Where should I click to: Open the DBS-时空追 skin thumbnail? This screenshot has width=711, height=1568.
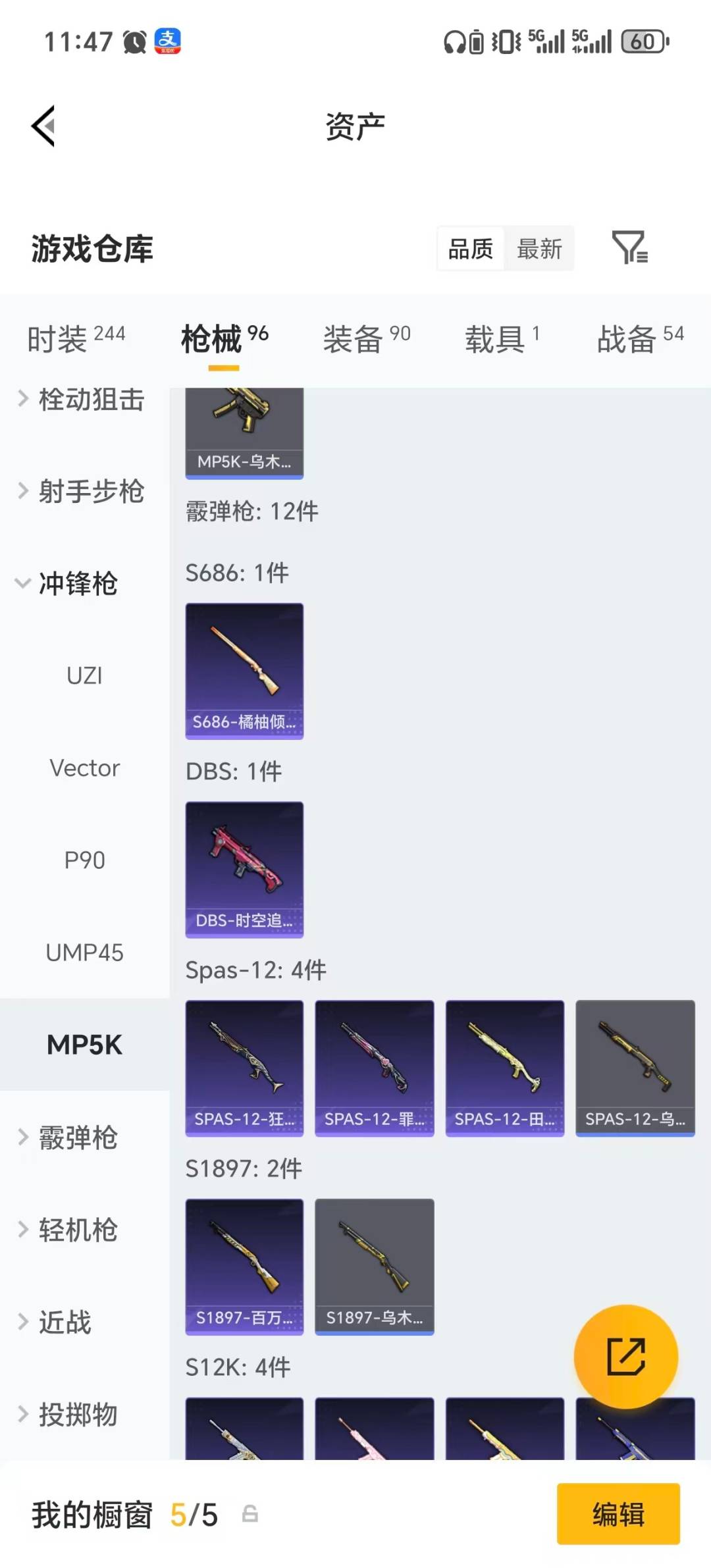[244, 869]
